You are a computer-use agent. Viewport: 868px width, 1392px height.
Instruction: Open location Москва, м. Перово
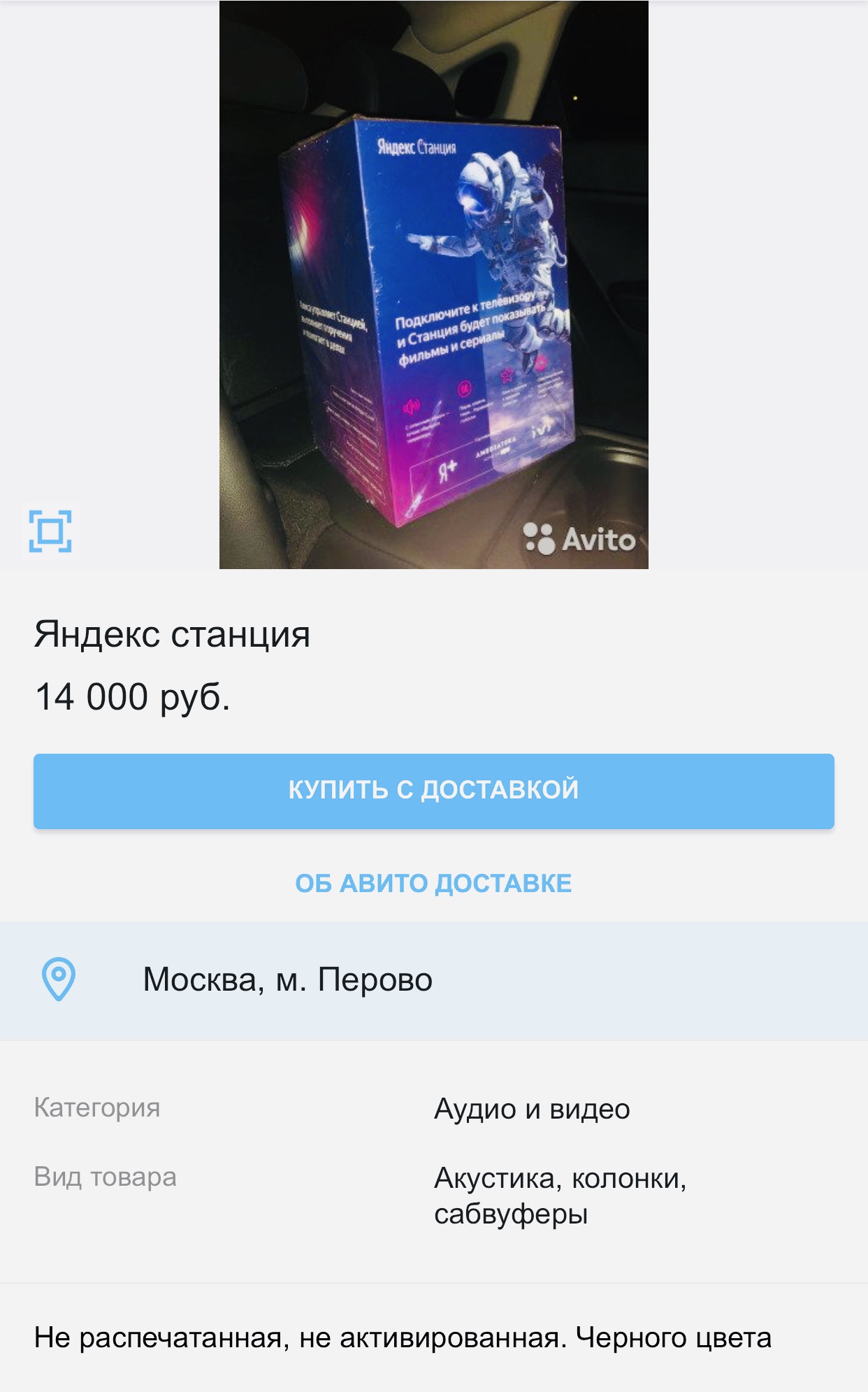pyautogui.click(x=287, y=980)
